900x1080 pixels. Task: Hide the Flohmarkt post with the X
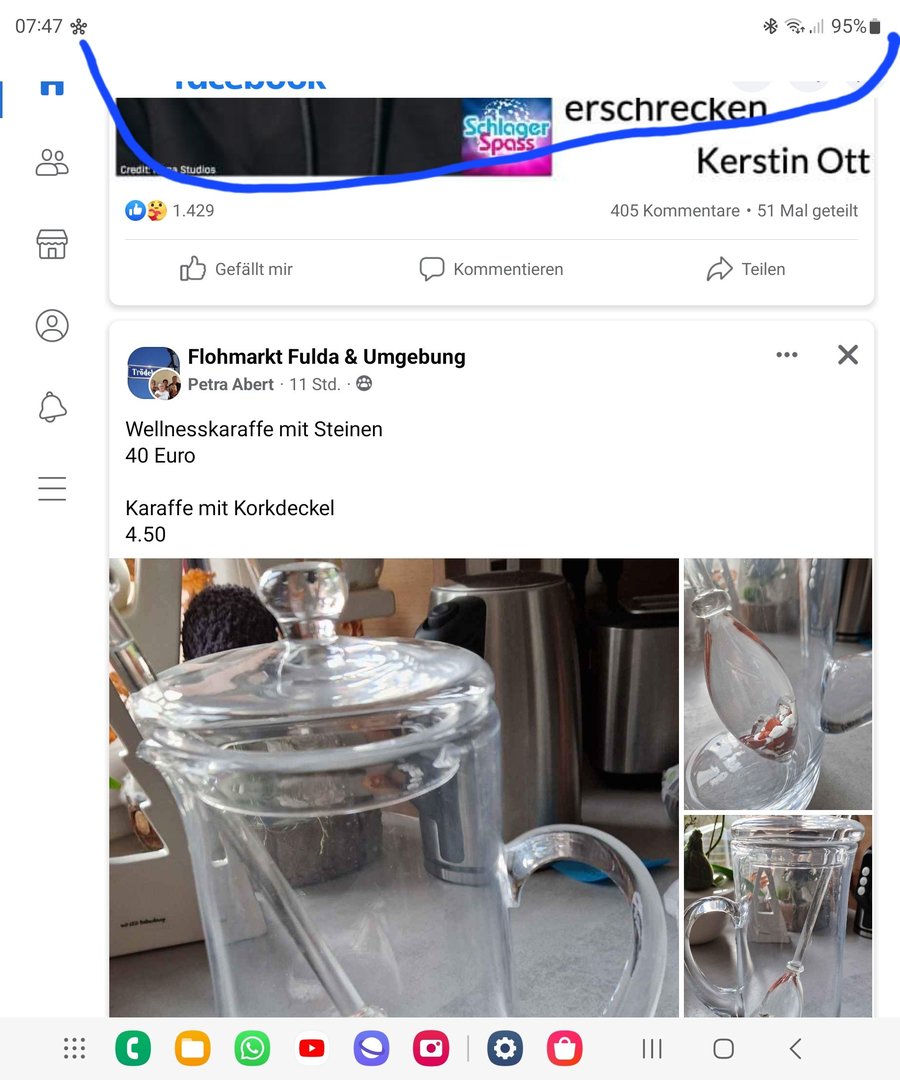pos(848,355)
